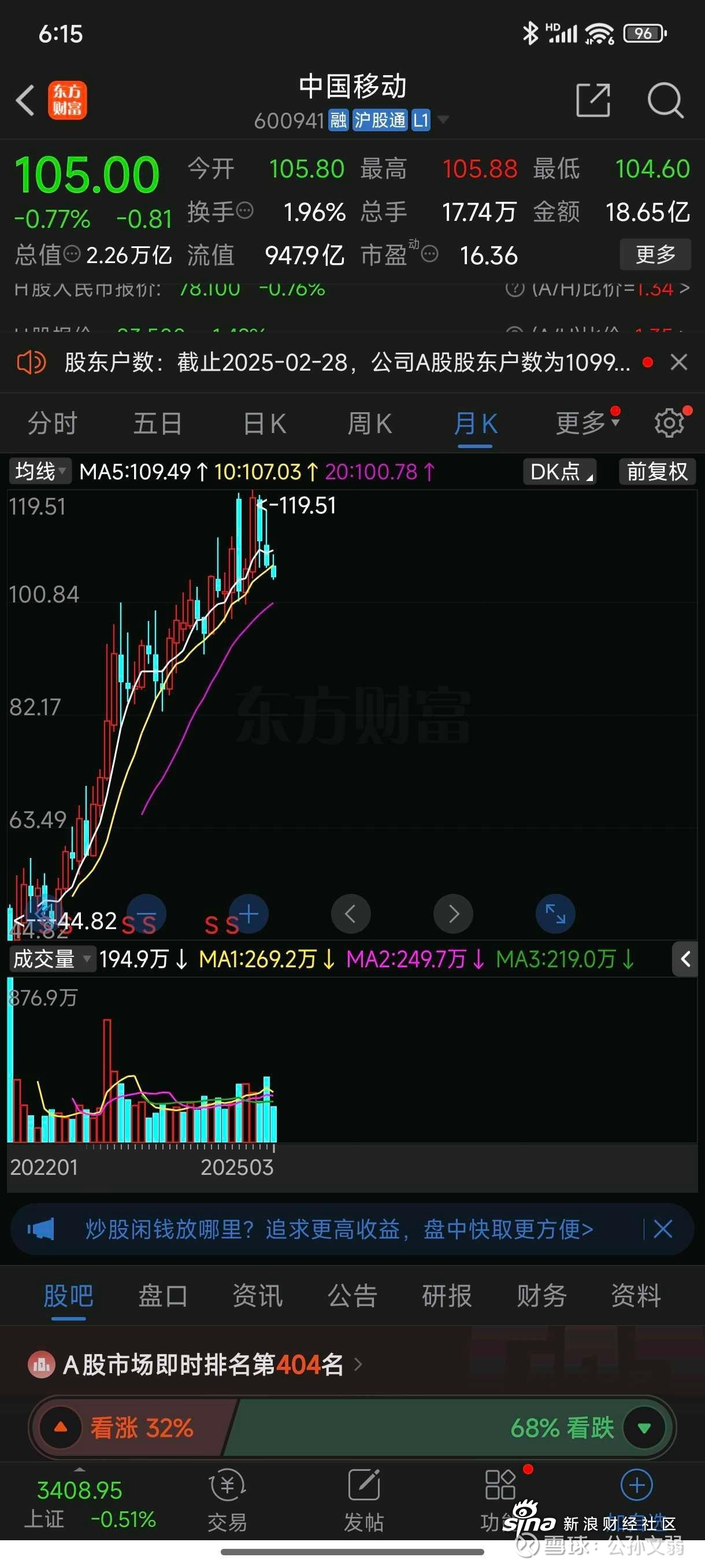The height and width of the screenshot is (1568, 705).
Task: Change the 前复权 price adjustment option
Action: [x=656, y=472]
